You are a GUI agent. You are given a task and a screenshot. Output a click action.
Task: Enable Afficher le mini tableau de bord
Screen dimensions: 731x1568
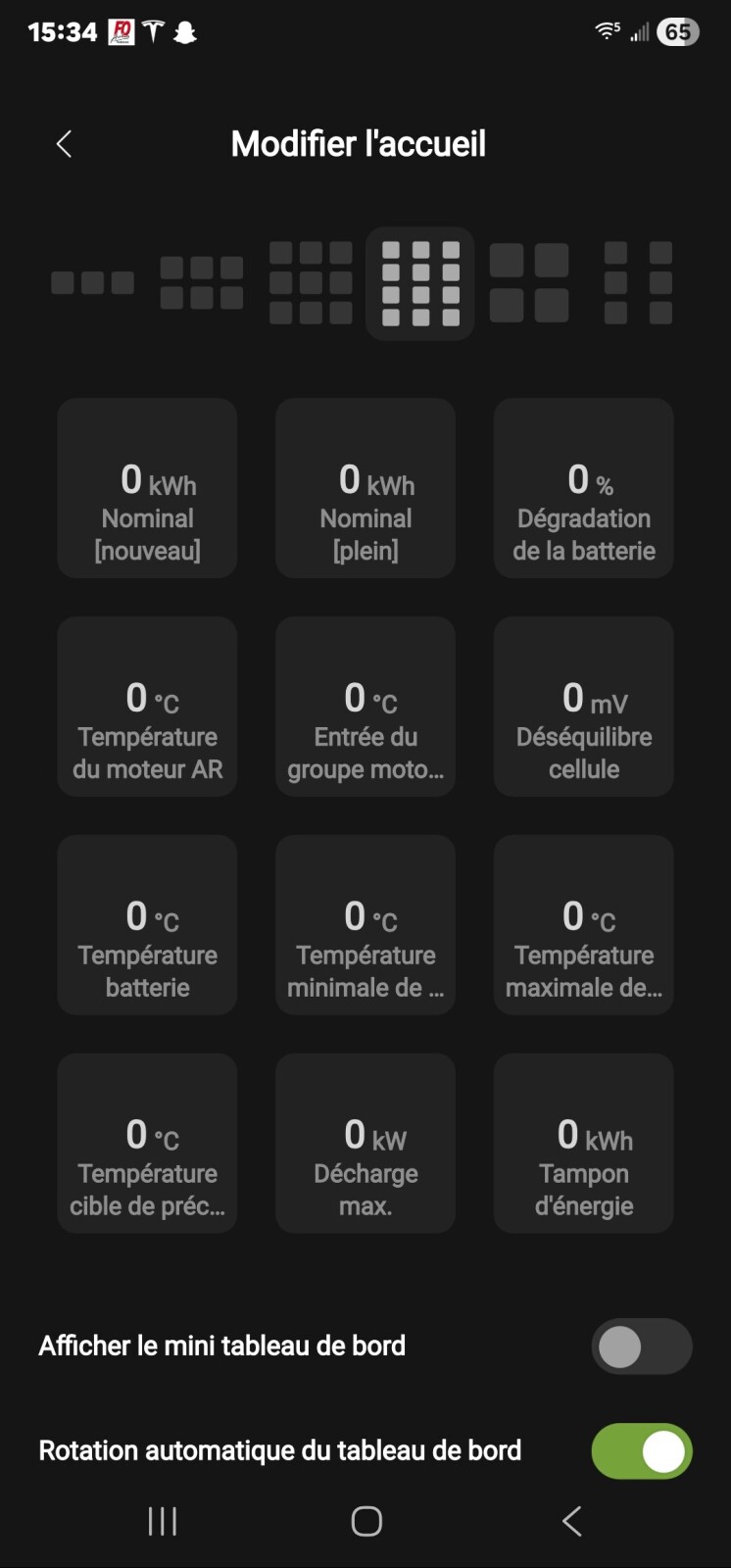pos(642,1347)
